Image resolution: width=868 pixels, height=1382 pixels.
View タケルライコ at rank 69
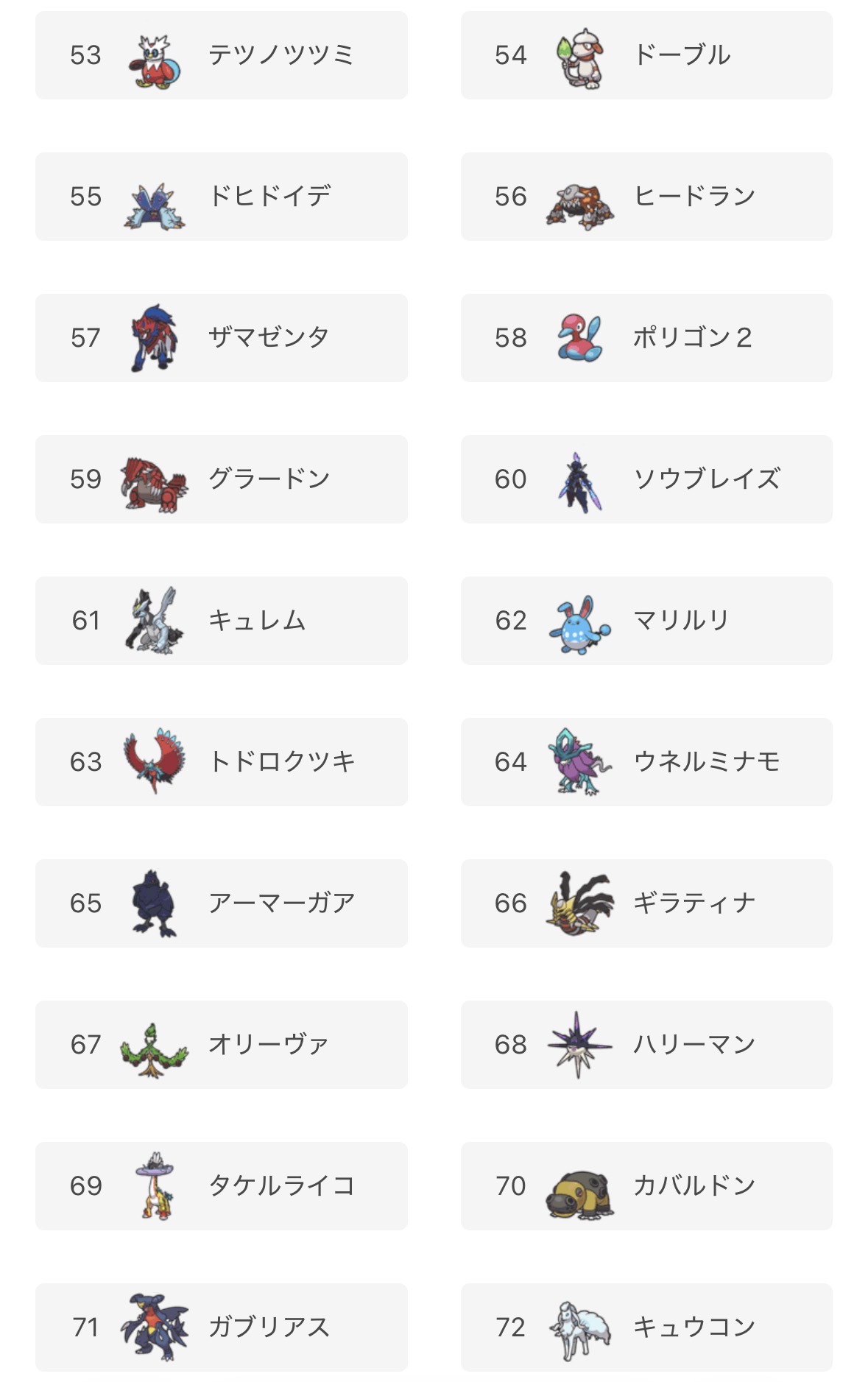coord(221,1186)
